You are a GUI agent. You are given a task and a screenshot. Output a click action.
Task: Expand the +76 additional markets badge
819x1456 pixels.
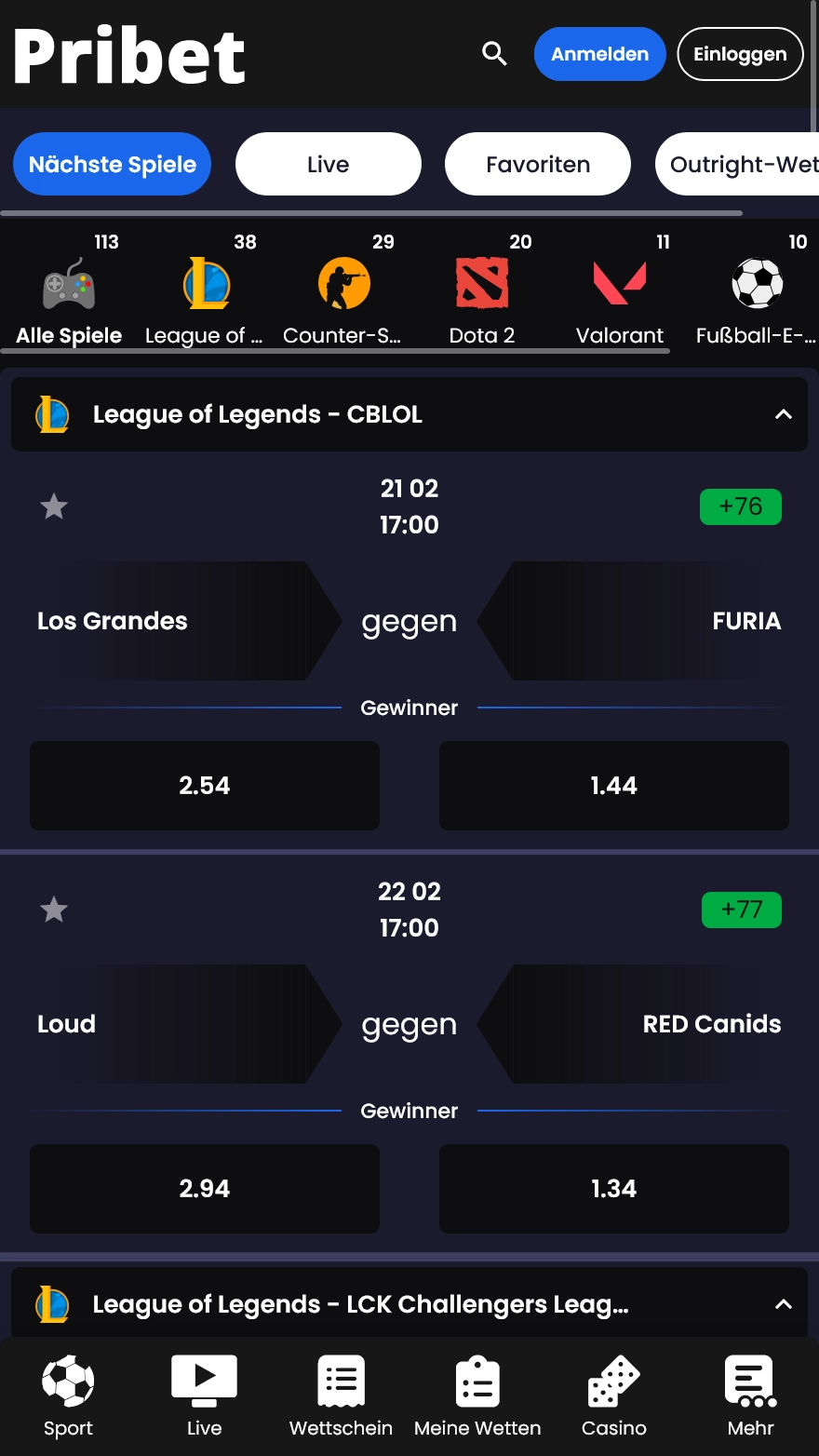click(x=741, y=506)
